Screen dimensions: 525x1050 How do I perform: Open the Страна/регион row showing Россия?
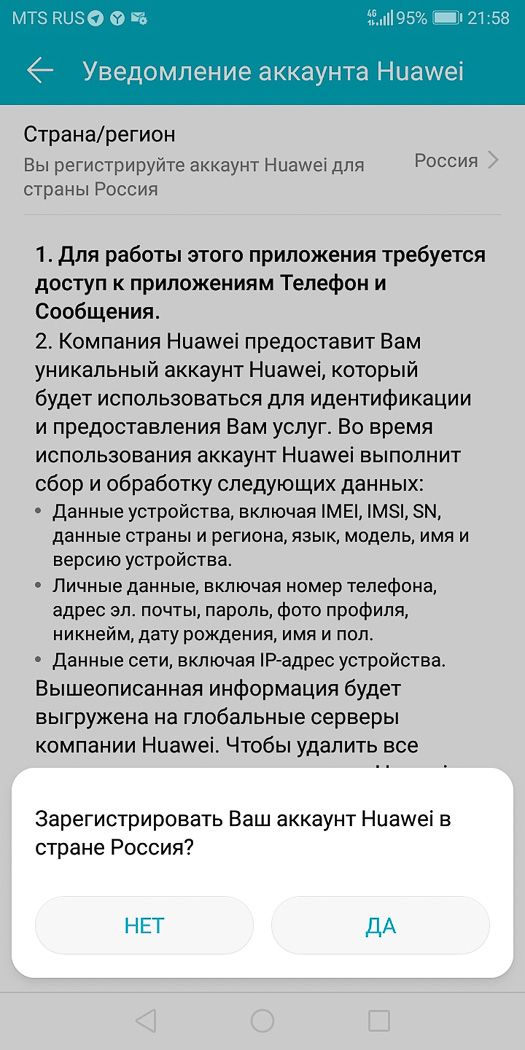[x=262, y=161]
